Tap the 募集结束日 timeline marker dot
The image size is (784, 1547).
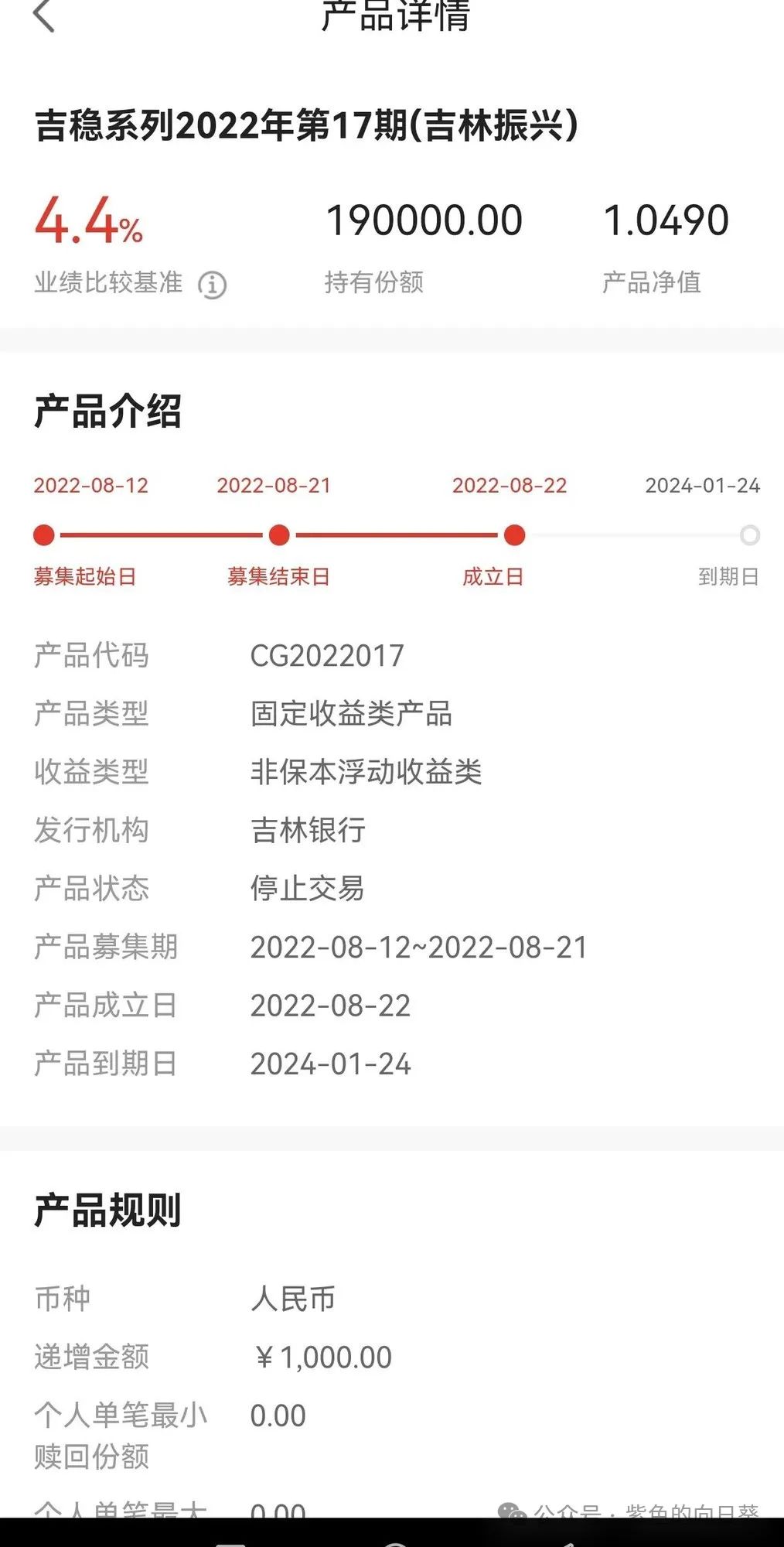pos(279,534)
